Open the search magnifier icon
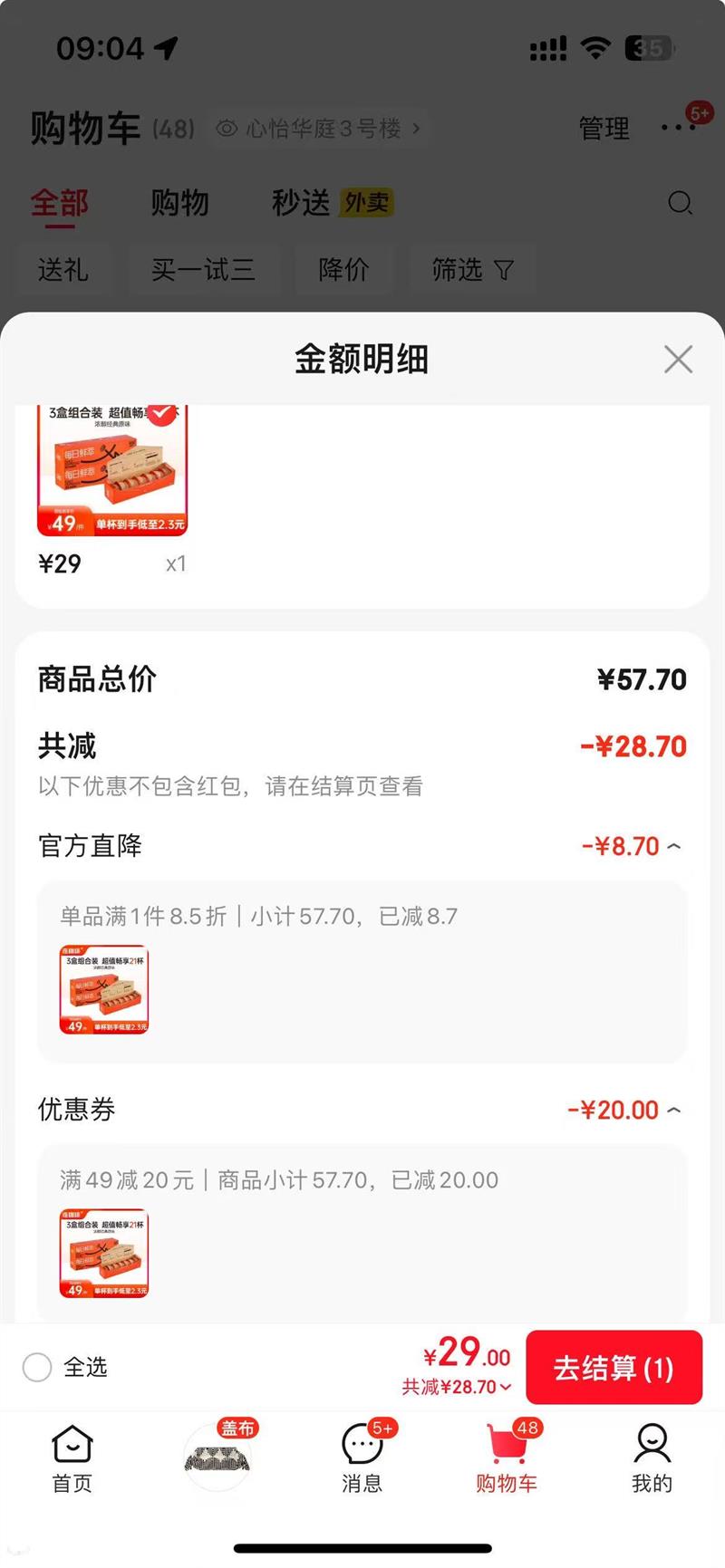 681,204
